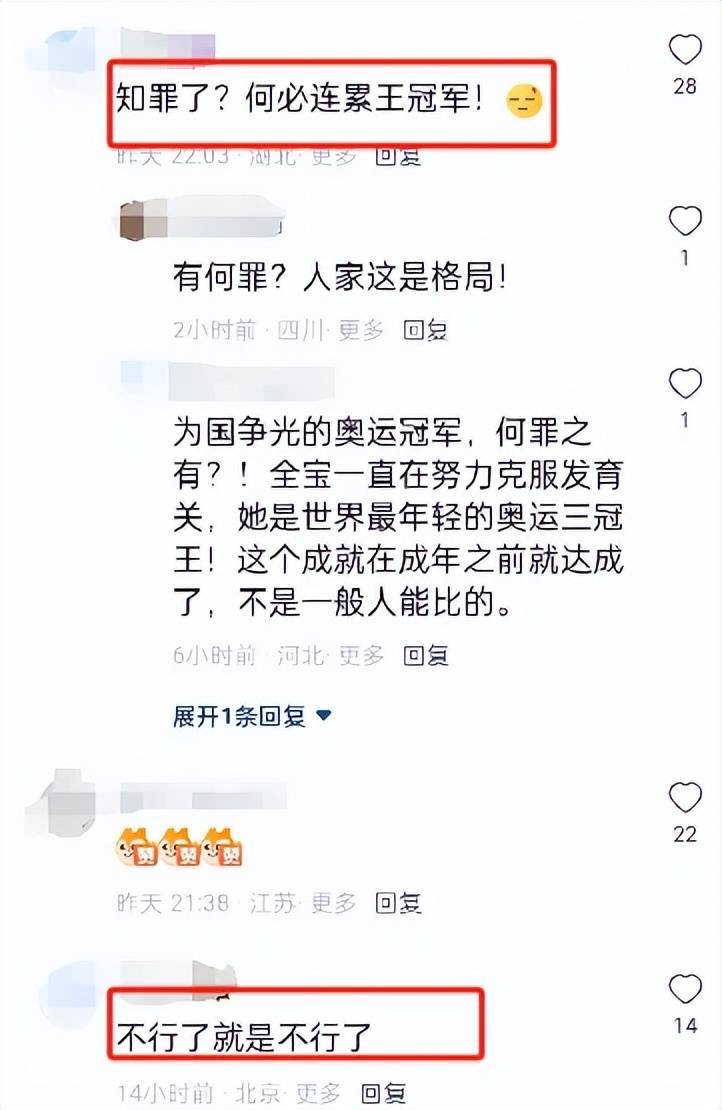Like the comment starting '为国争光的奥运冠军'

tap(685, 383)
